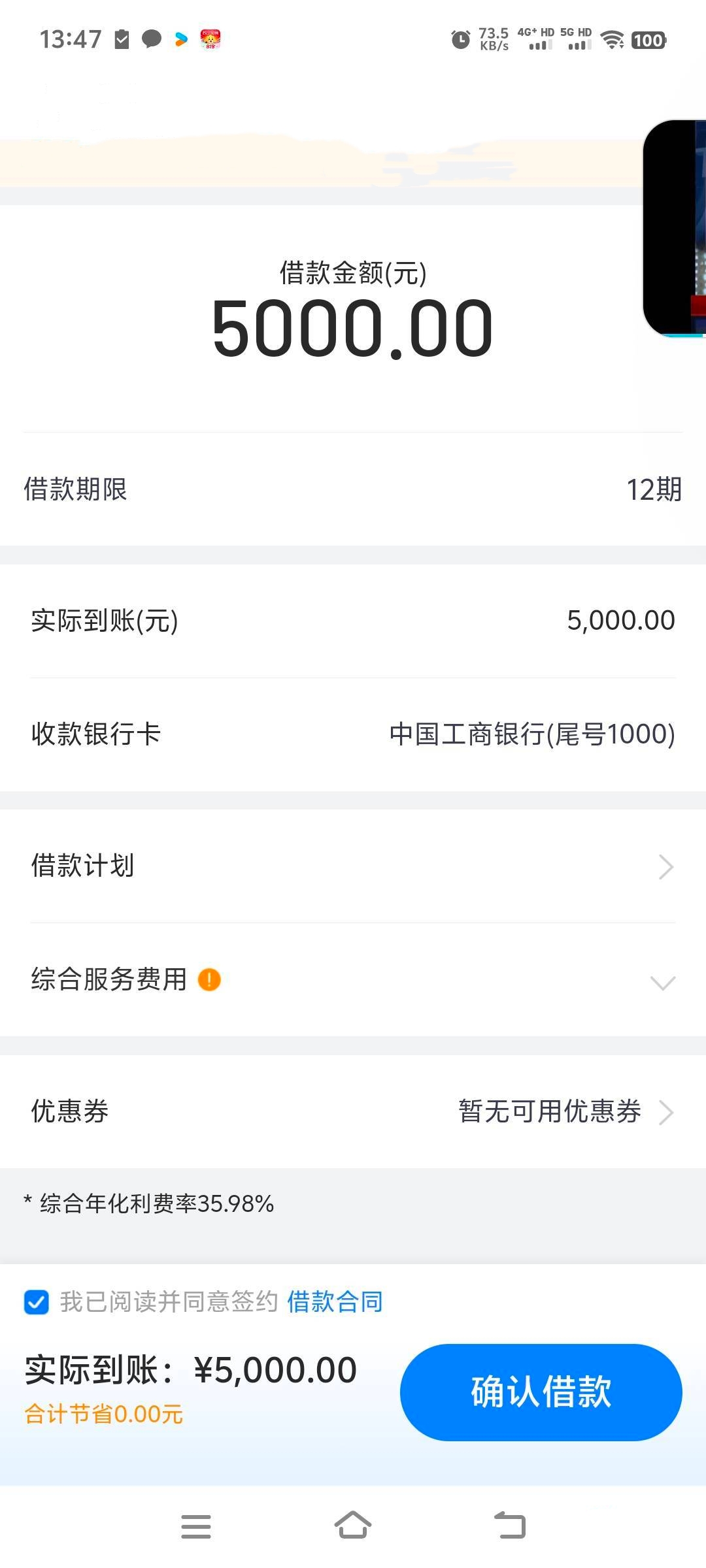Open the 优惠券 row

point(353,1111)
